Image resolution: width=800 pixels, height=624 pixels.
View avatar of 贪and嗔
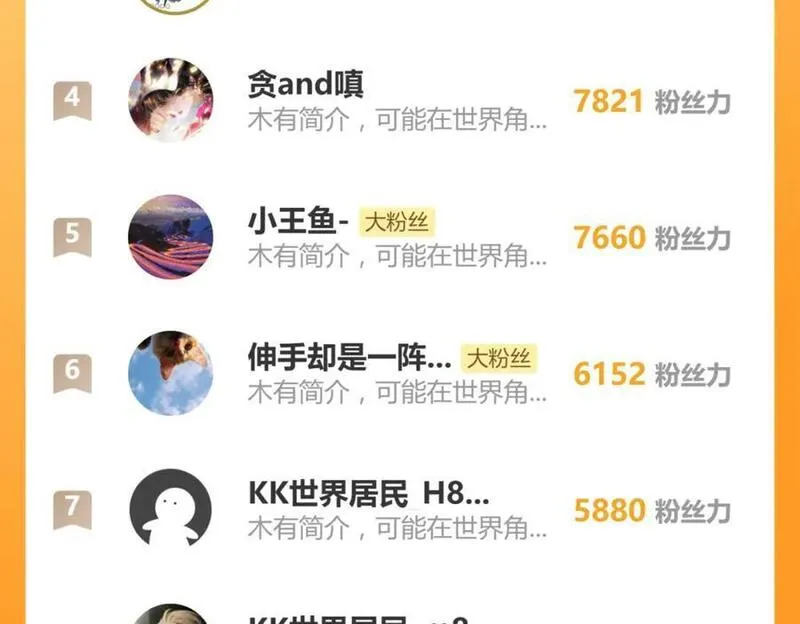click(x=171, y=100)
